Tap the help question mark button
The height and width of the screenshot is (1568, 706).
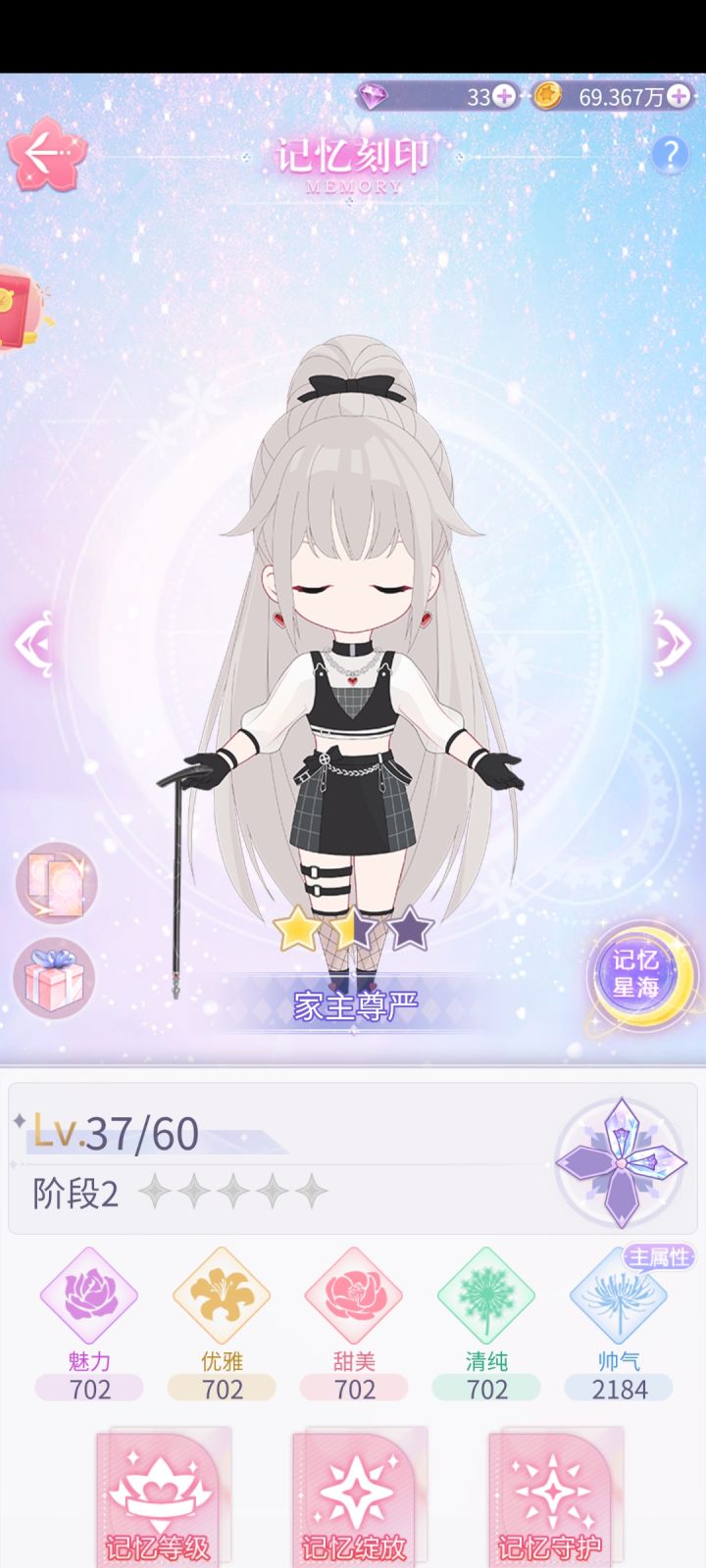coord(672,154)
